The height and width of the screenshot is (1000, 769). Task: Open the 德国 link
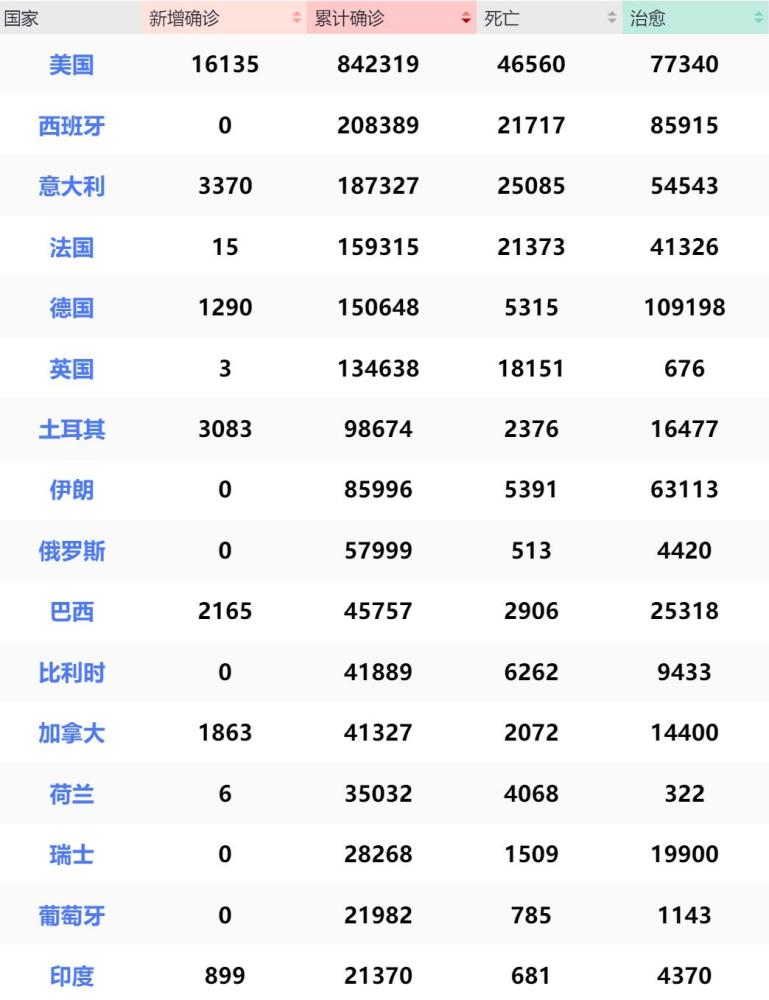click(71, 308)
